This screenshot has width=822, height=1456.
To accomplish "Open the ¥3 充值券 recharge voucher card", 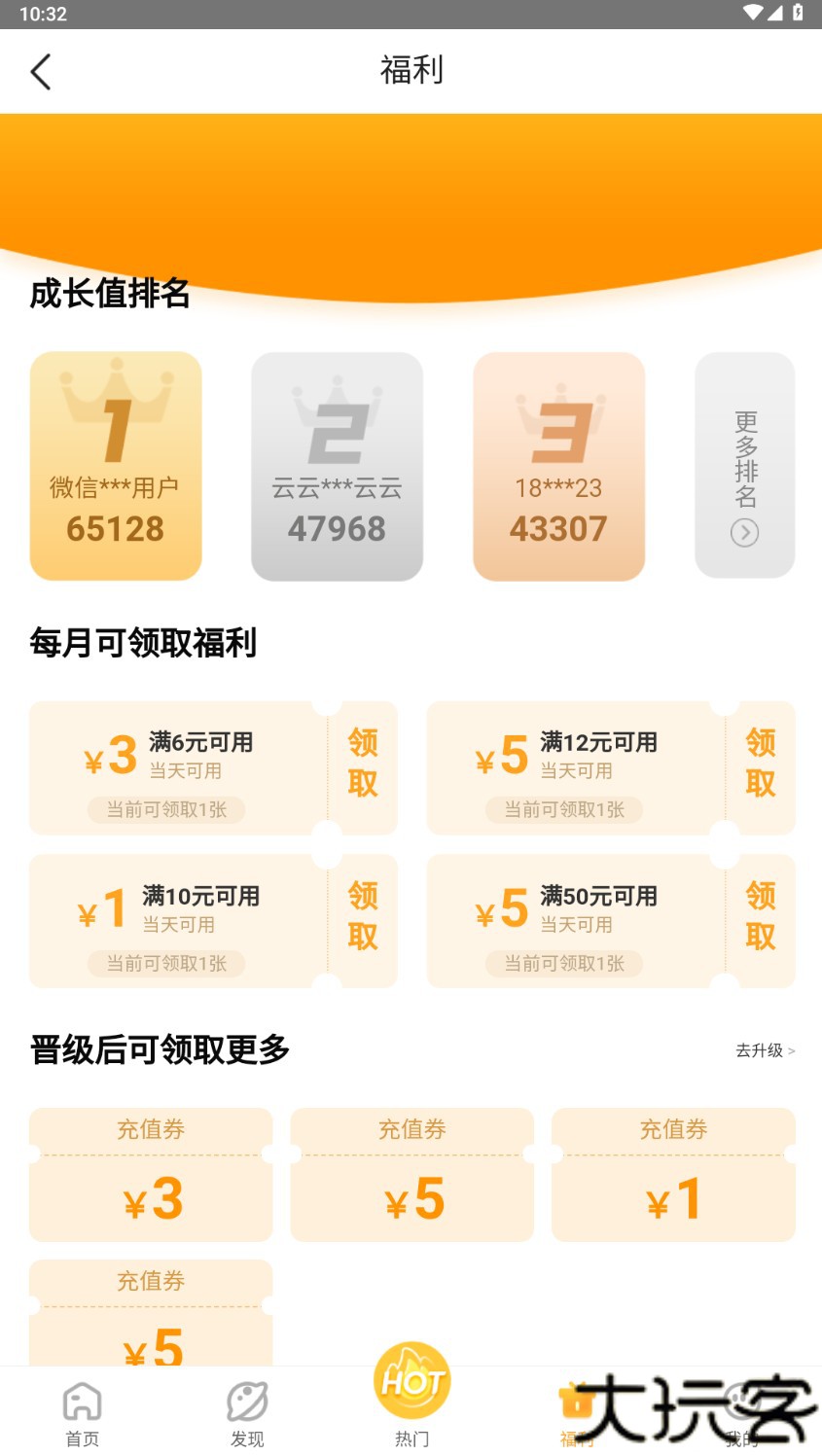I will coord(150,1175).
